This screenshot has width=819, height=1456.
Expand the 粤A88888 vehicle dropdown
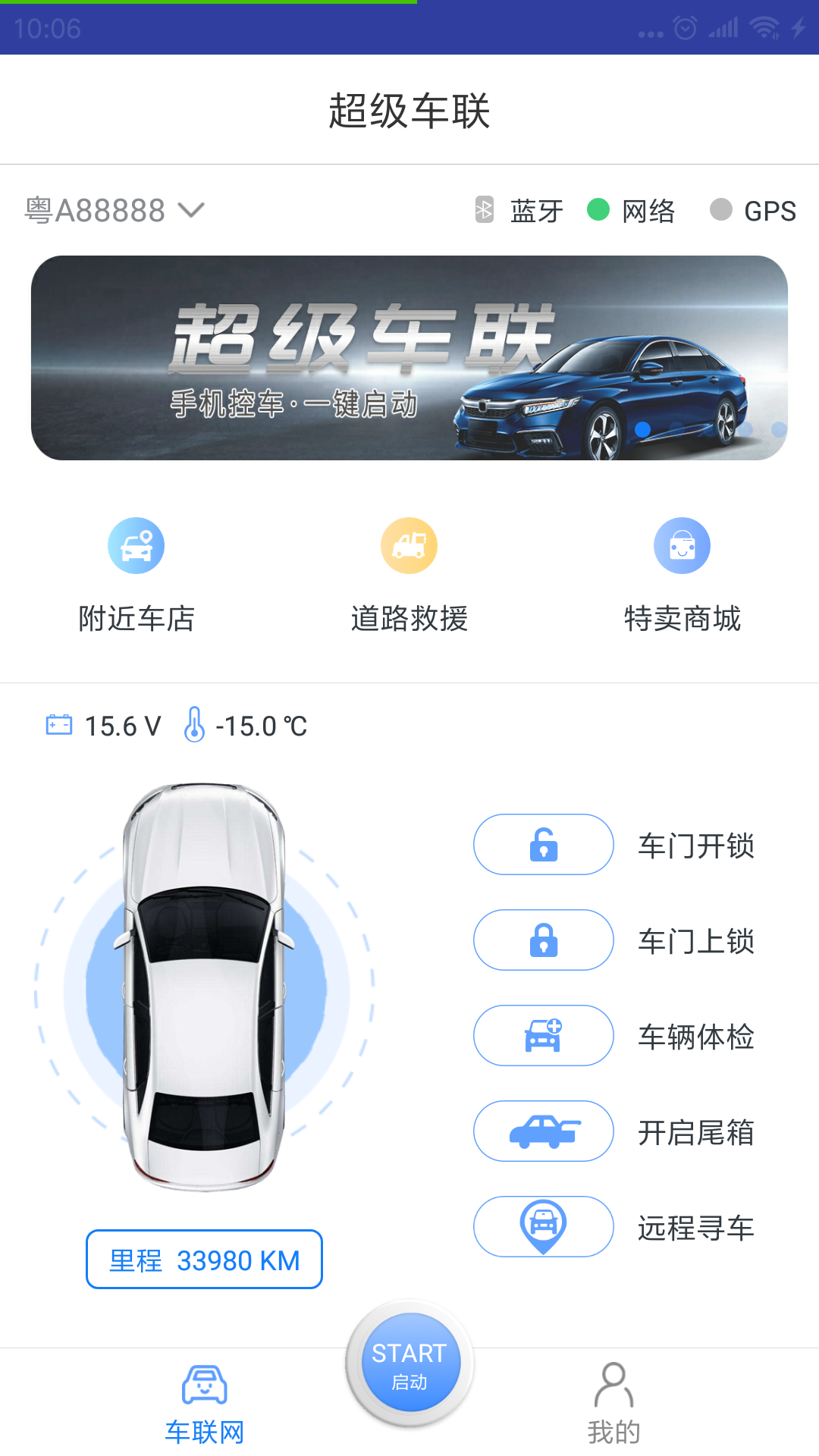[114, 211]
